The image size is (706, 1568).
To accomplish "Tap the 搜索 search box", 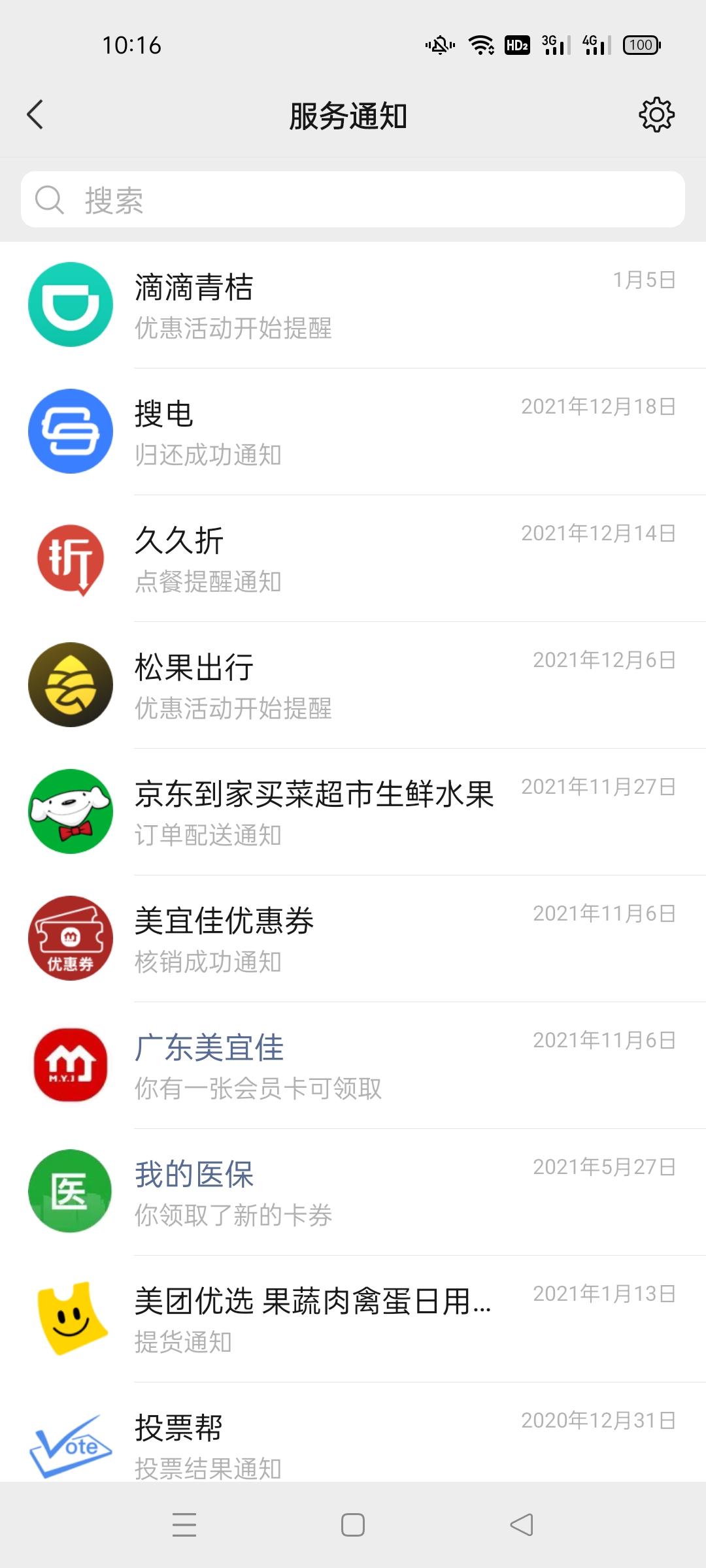I will (x=353, y=200).
